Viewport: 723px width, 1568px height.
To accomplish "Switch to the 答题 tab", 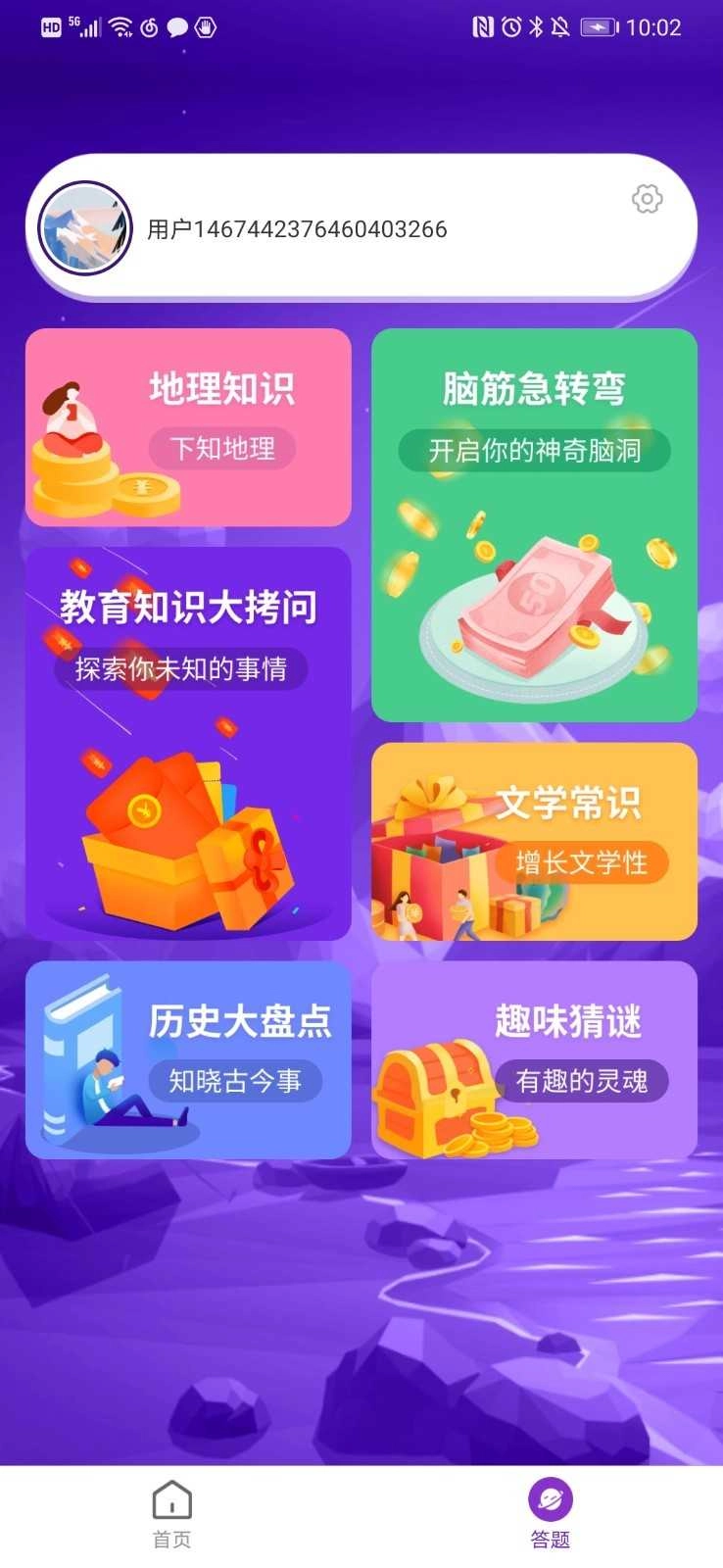I will [551, 1514].
